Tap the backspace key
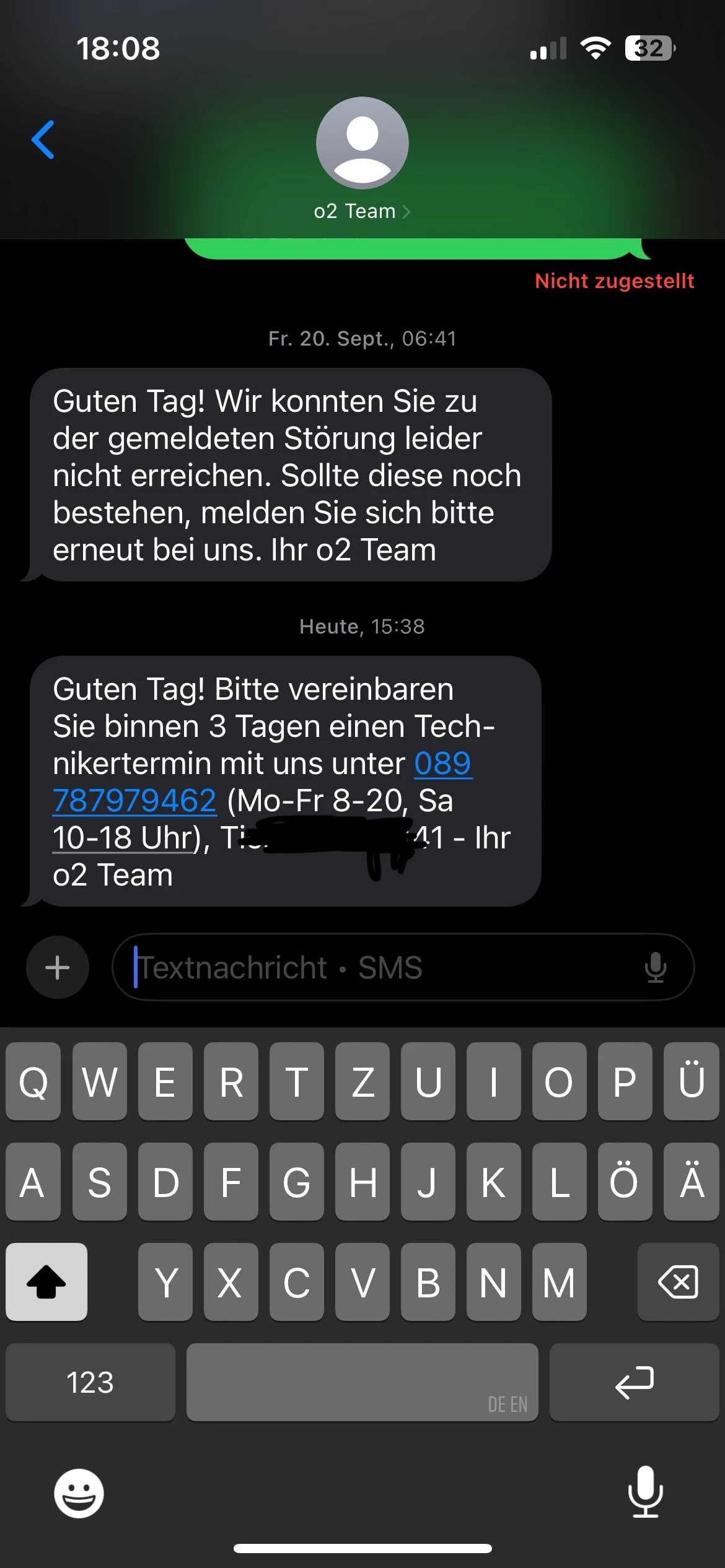The width and height of the screenshot is (725, 1568). click(x=678, y=1282)
